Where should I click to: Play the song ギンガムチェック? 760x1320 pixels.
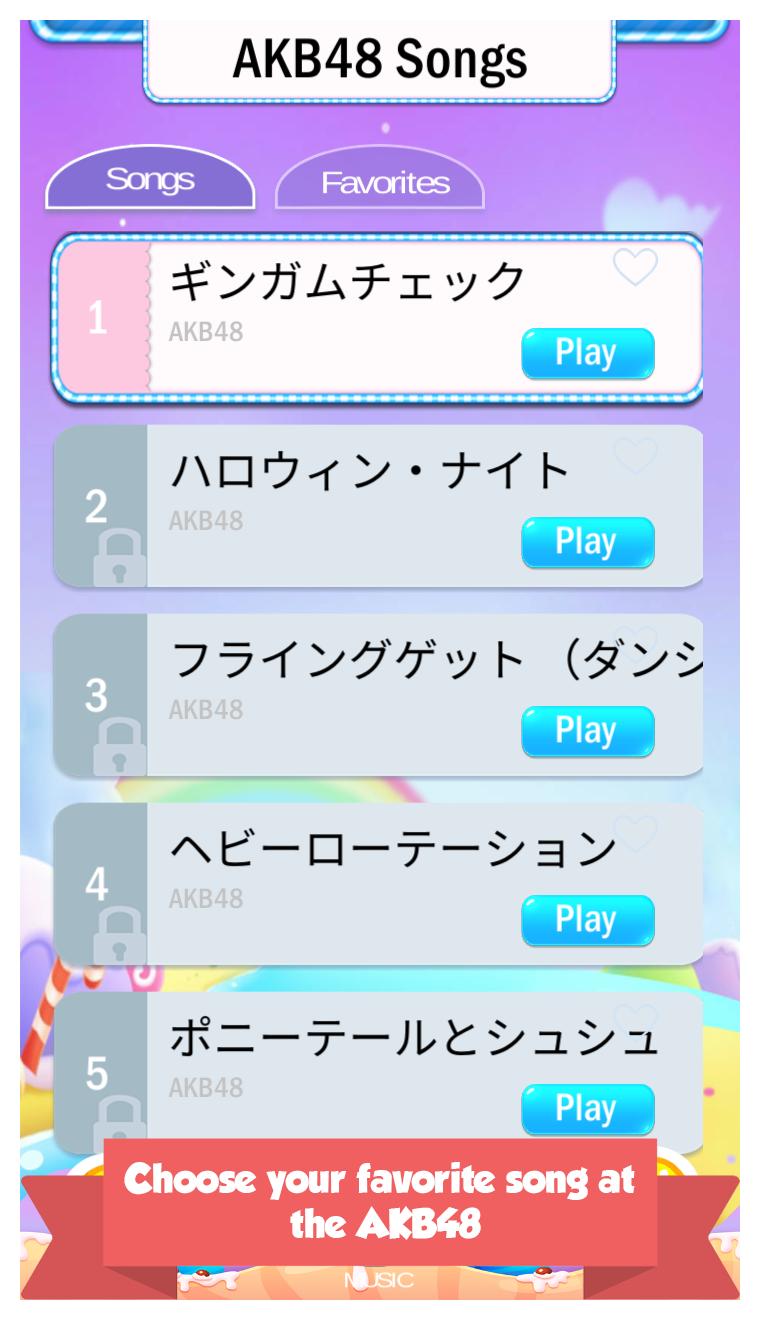pos(587,354)
